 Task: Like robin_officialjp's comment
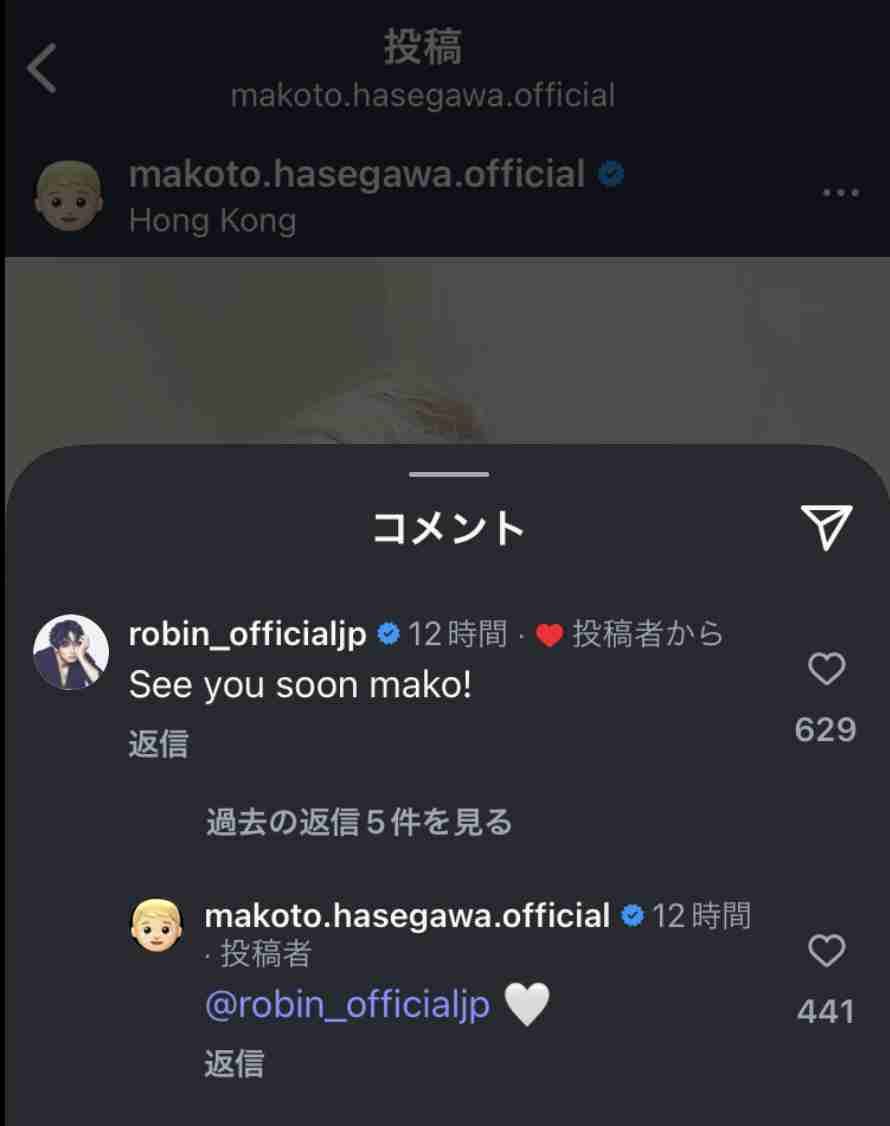826,668
